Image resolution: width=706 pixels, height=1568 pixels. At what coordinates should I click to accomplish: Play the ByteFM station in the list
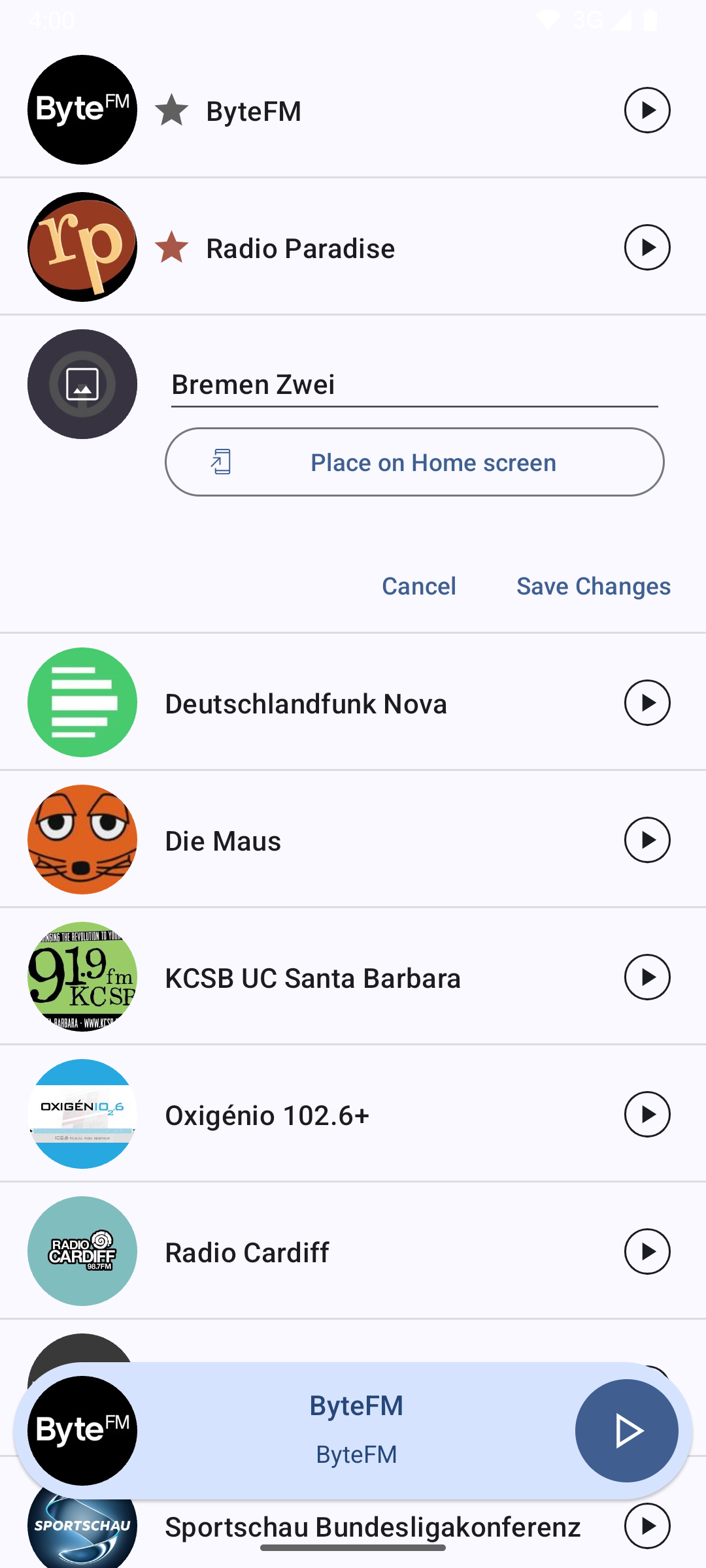coord(647,110)
